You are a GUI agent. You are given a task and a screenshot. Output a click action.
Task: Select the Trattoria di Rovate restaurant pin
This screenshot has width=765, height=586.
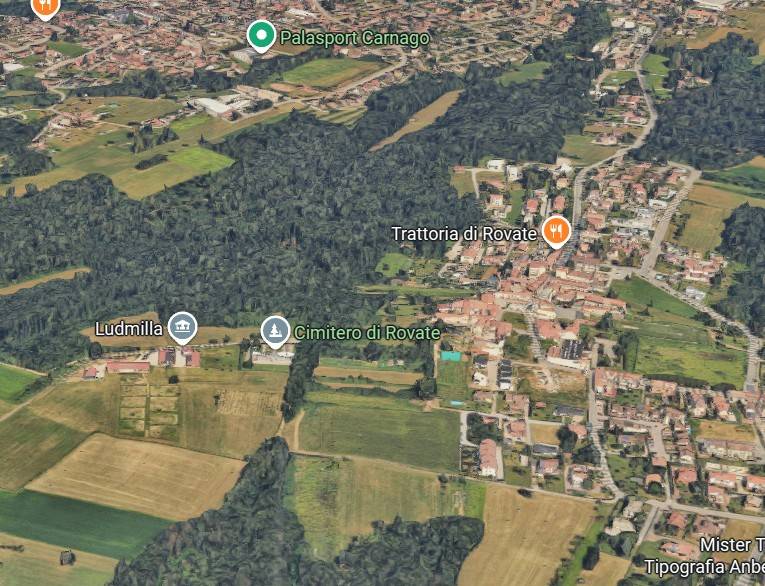(x=556, y=232)
